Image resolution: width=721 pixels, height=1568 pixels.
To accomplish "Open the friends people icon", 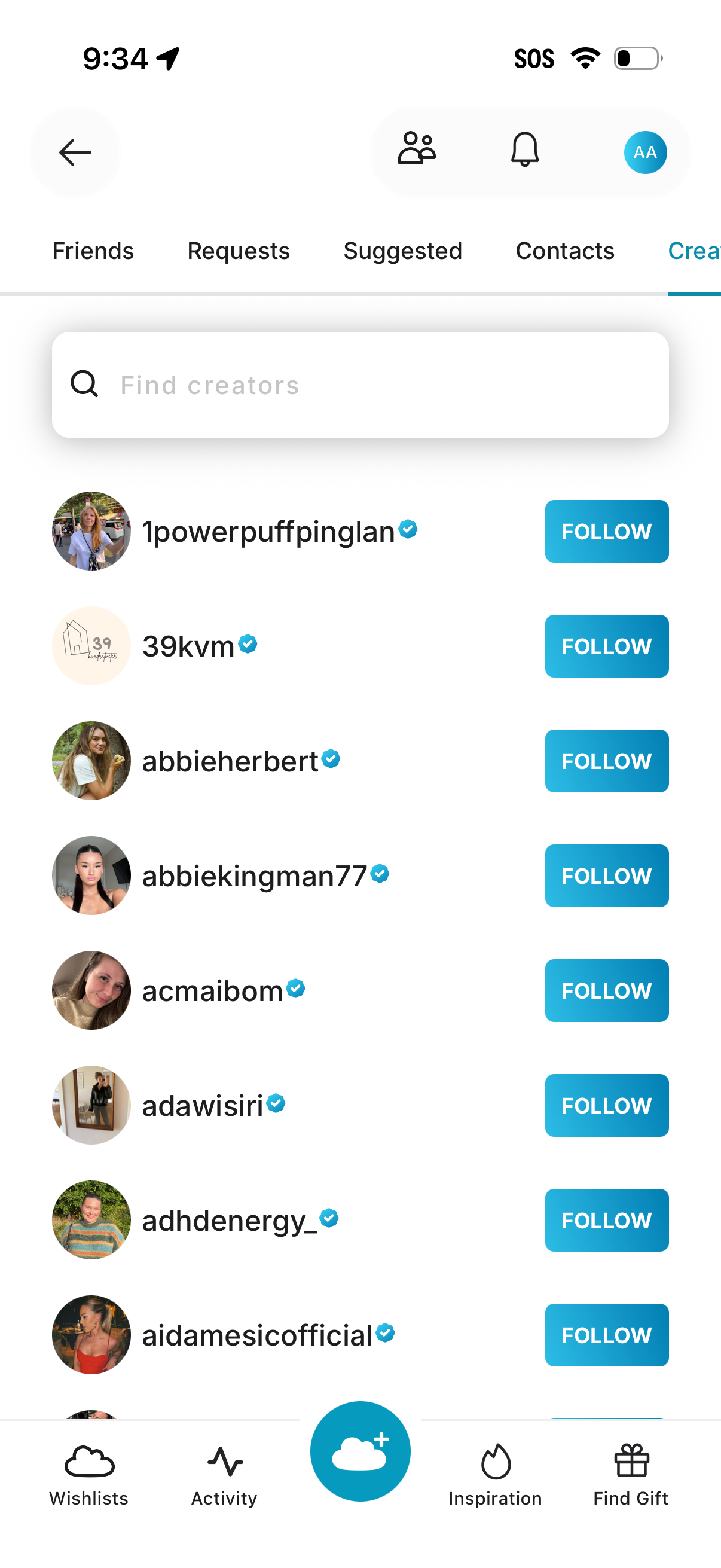I will [x=417, y=148].
